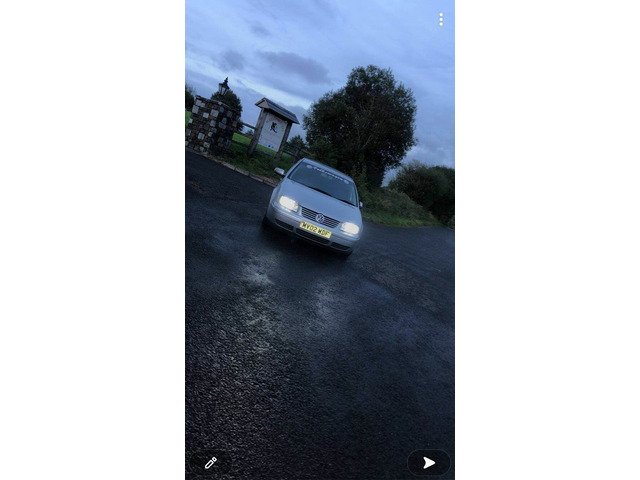The image size is (640, 480).
Task: Edit the photo with the pencil icon
Action: tap(210, 462)
